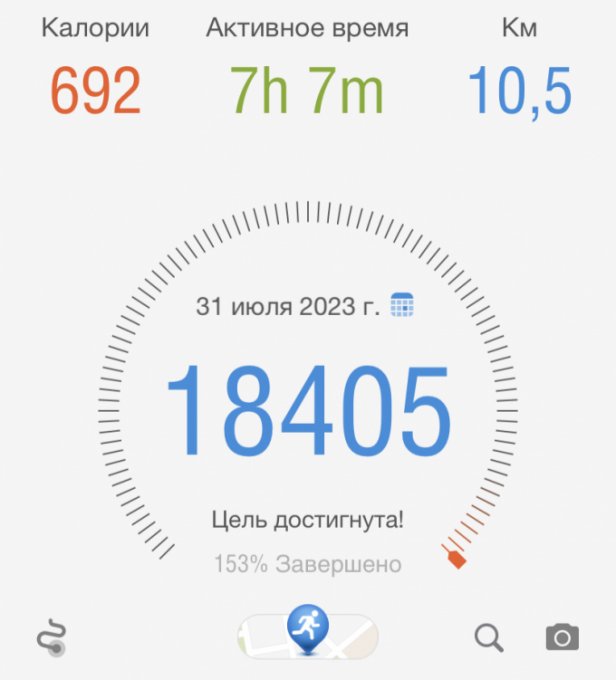Open the camera icon
The height and width of the screenshot is (680, 616).
click(562, 637)
